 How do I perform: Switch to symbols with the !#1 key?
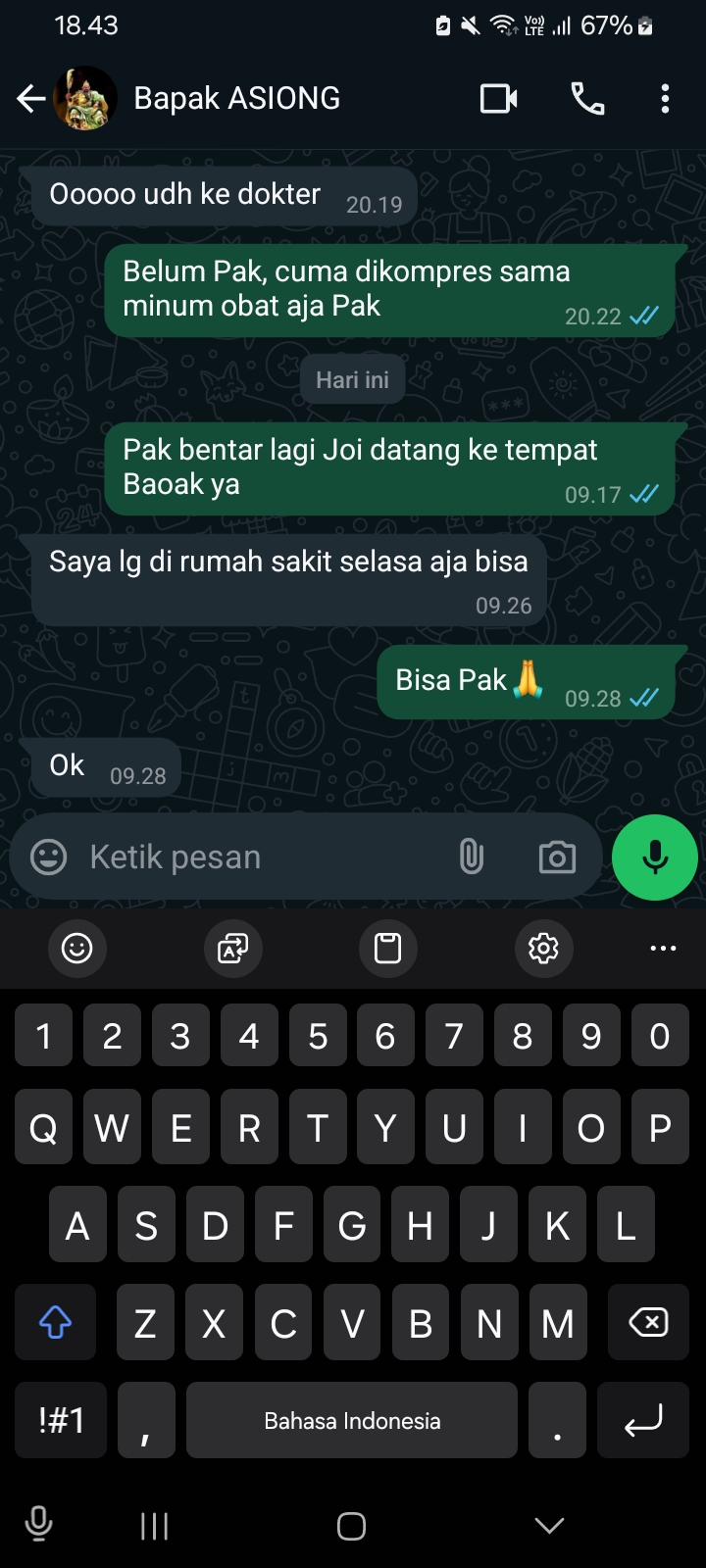tap(61, 1420)
